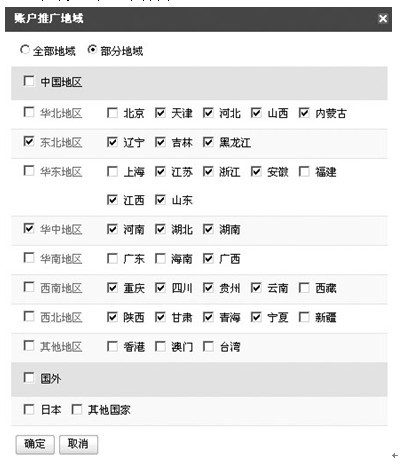398x459 pixels.
Task: Uncheck the 华中地区 region checkbox
Action: pyautogui.click(x=29, y=228)
